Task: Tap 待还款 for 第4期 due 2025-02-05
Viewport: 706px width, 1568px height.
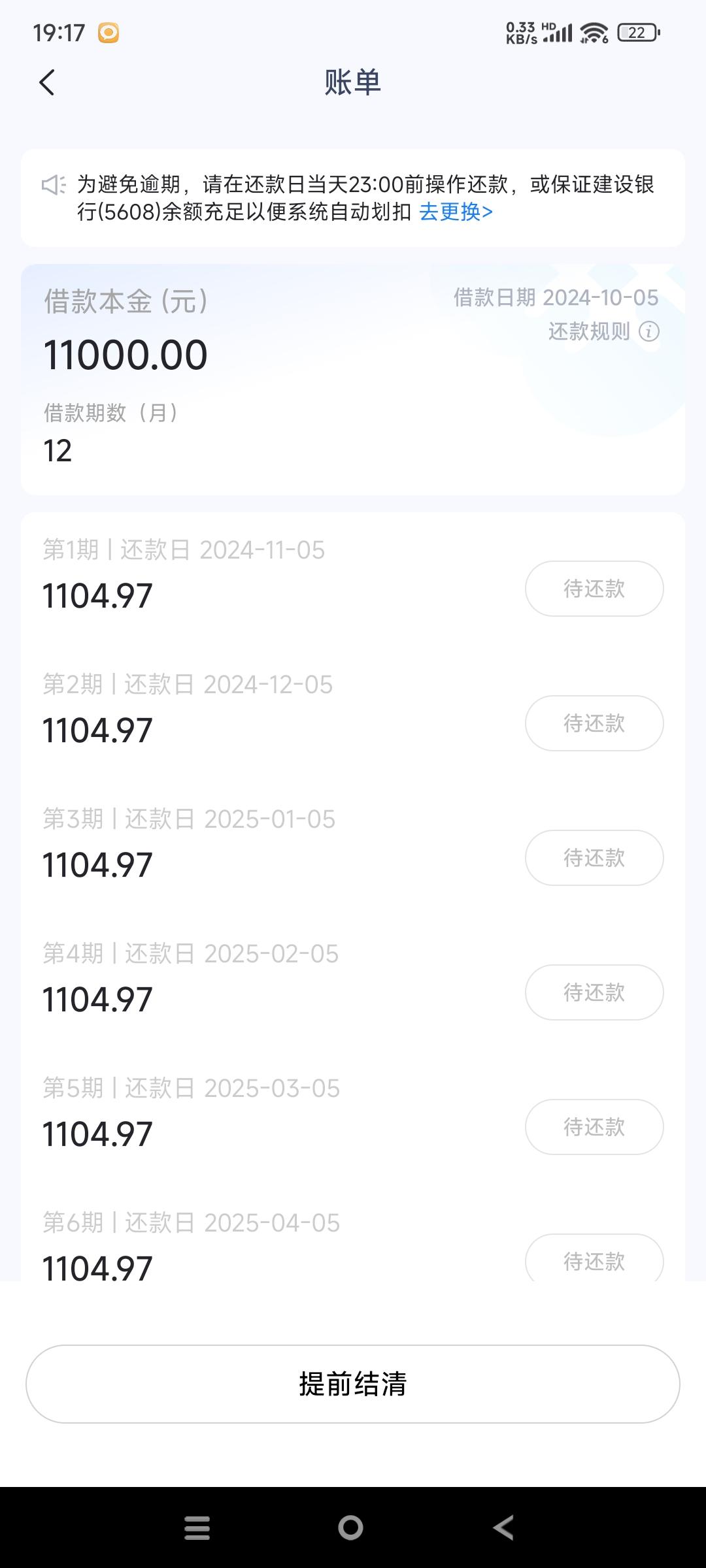Action: [594, 992]
